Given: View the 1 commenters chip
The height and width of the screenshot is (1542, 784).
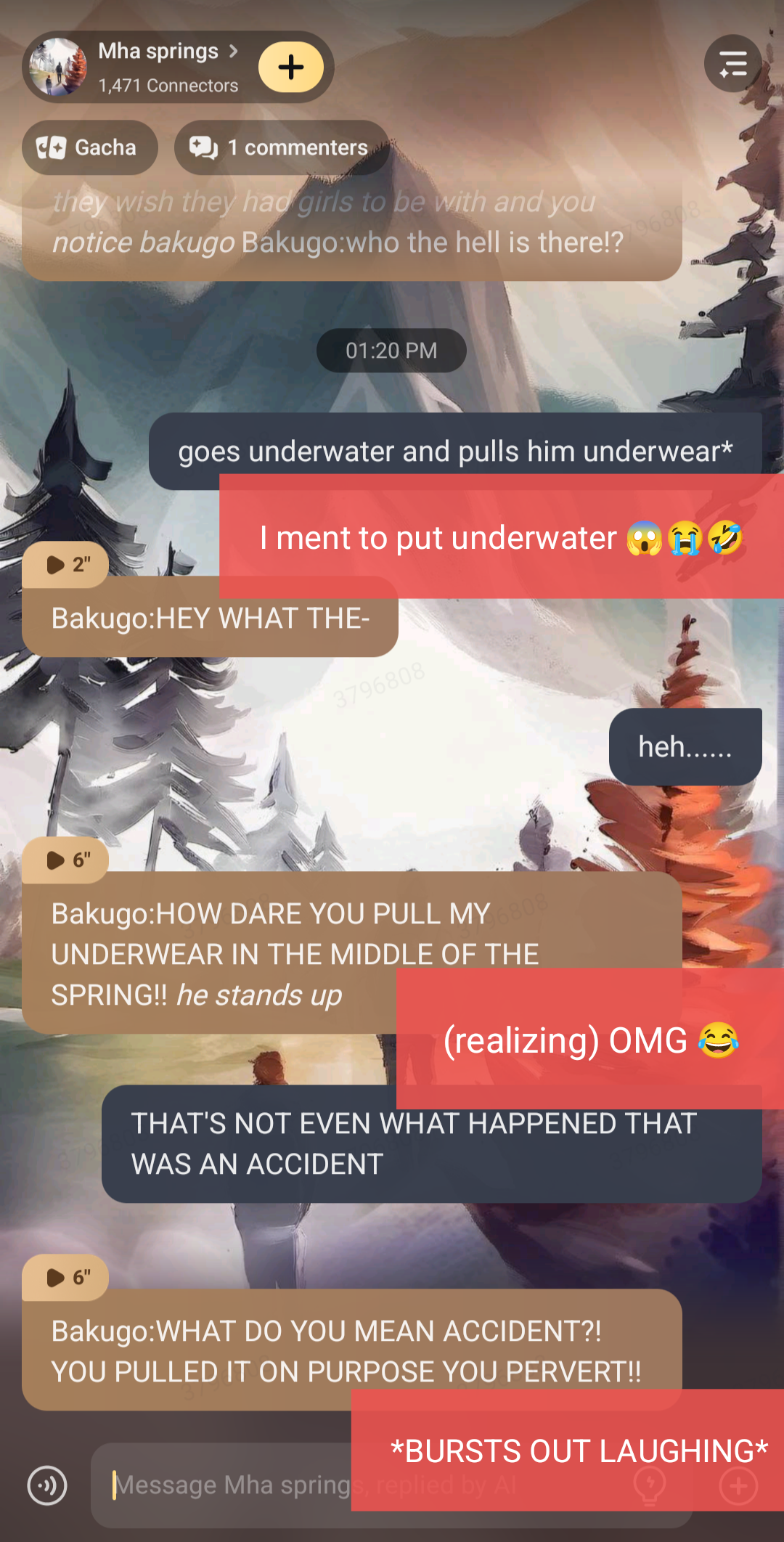Looking at the screenshot, I should (282, 147).
